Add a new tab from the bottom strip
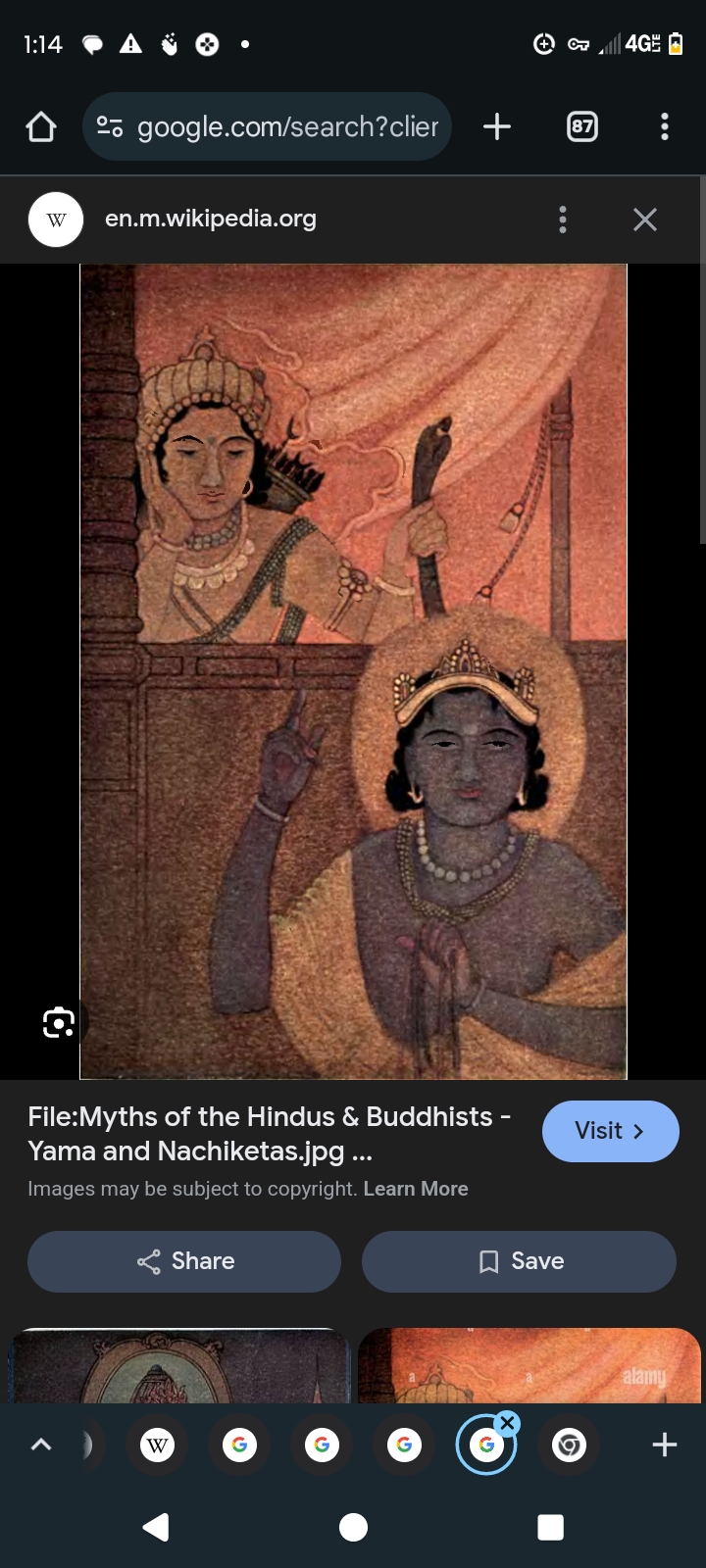The image size is (706, 1568). (665, 1445)
